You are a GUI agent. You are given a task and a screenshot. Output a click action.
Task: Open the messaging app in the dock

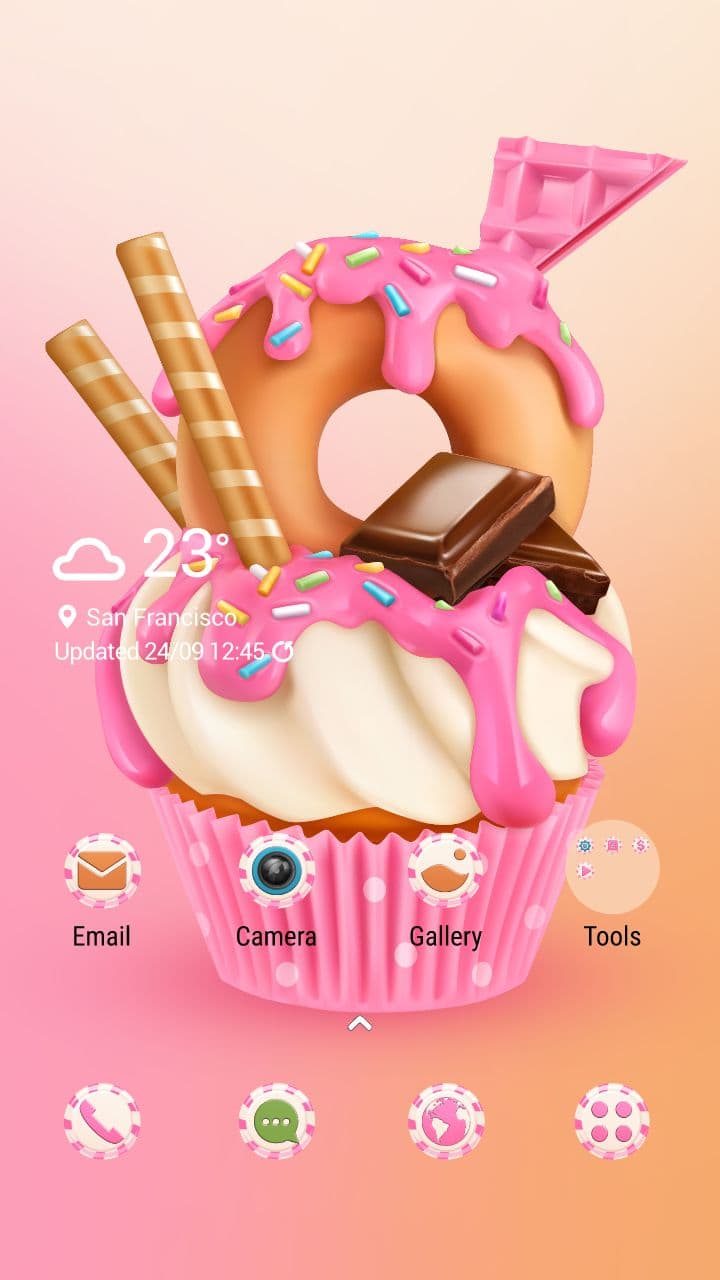(x=276, y=1121)
